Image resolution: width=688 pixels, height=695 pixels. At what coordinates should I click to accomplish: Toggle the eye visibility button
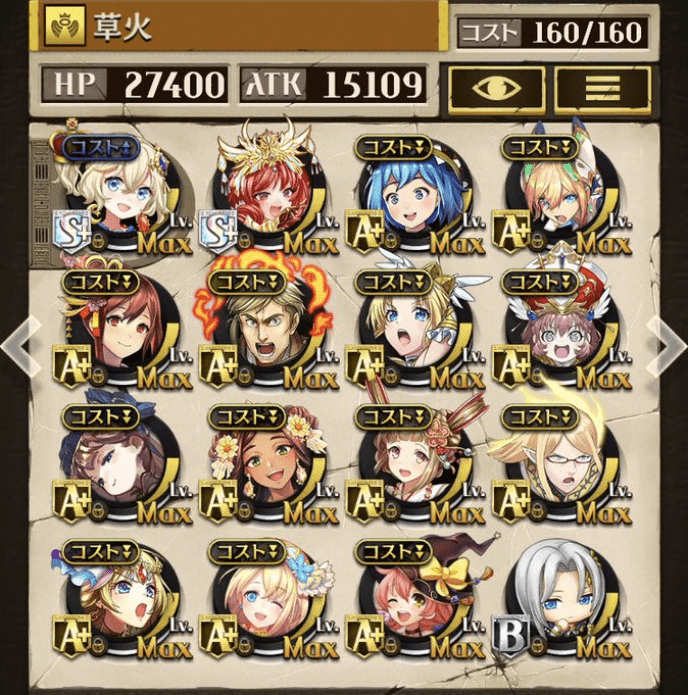point(496,88)
